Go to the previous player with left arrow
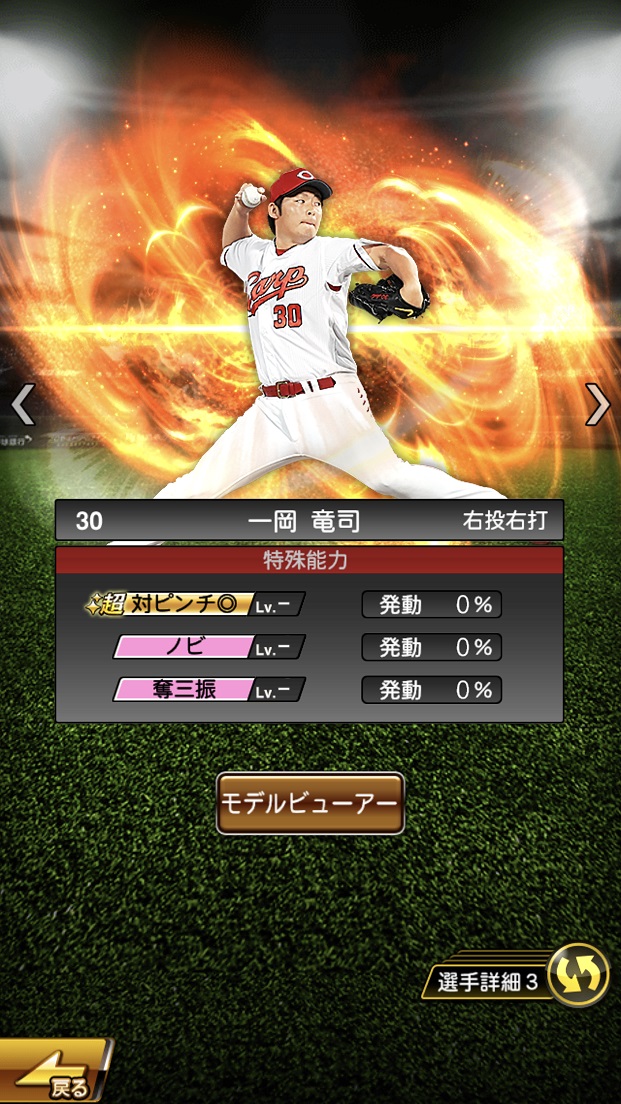Viewport: 621px width, 1104px height. click(x=22, y=404)
